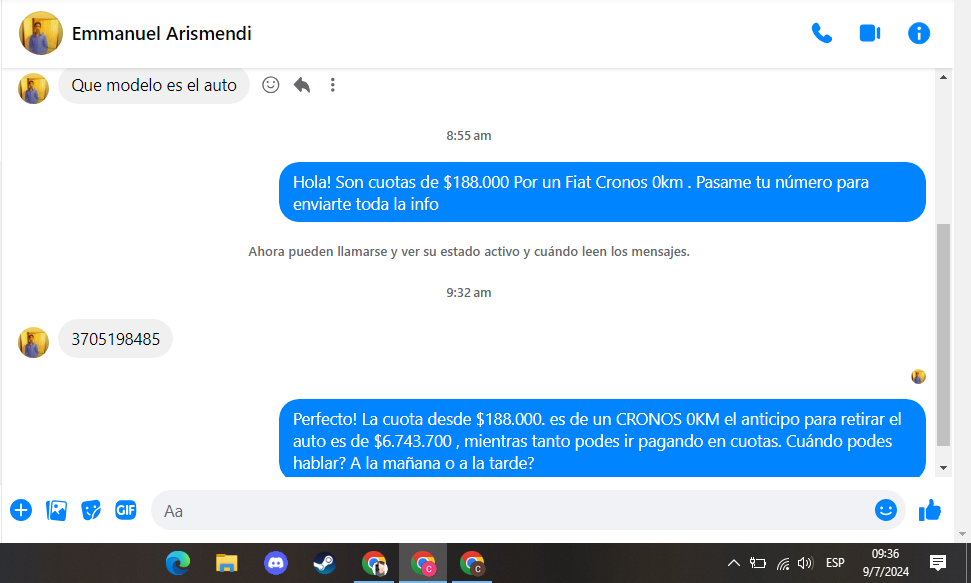Choose a sticker to send
The image size is (971, 583).
click(x=91, y=510)
